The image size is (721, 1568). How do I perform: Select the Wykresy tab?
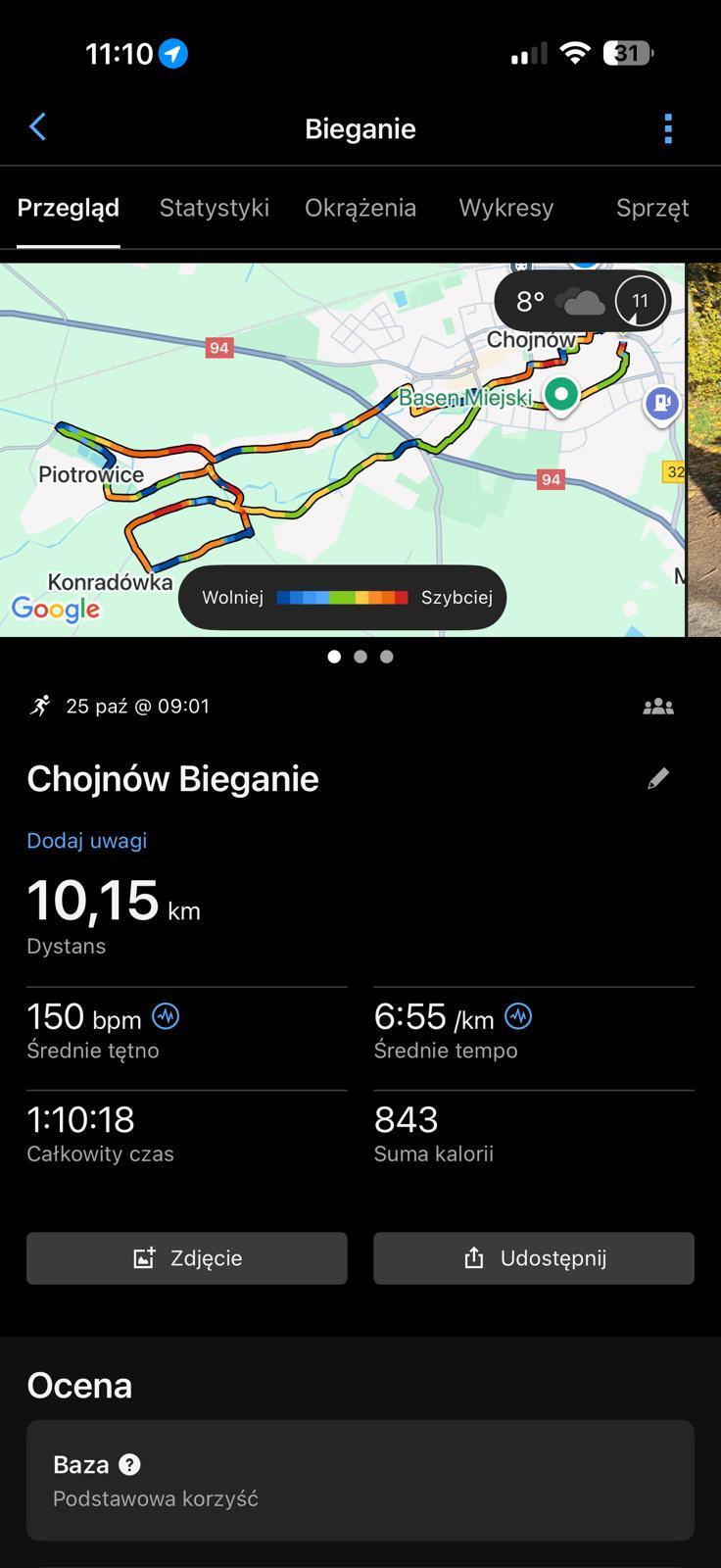pos(506,208)
